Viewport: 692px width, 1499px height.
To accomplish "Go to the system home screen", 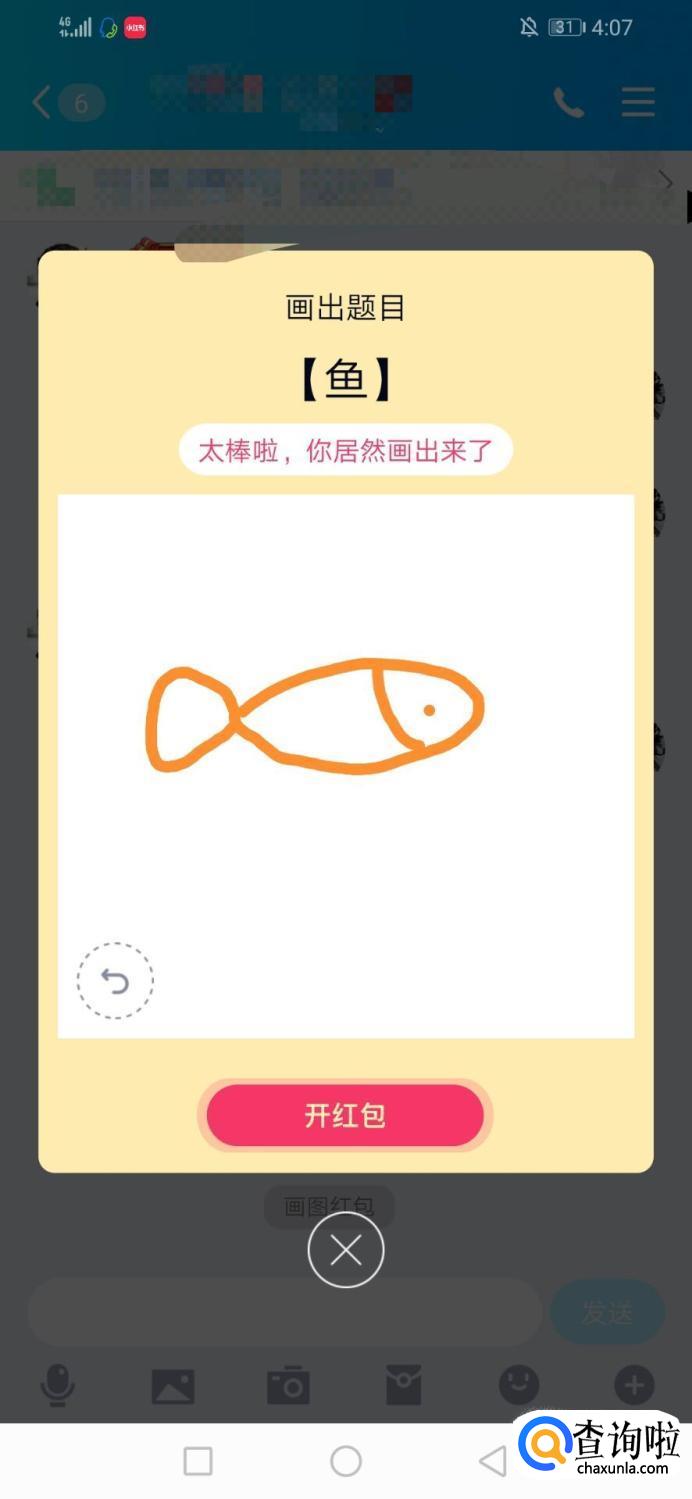I will 346,1461.
